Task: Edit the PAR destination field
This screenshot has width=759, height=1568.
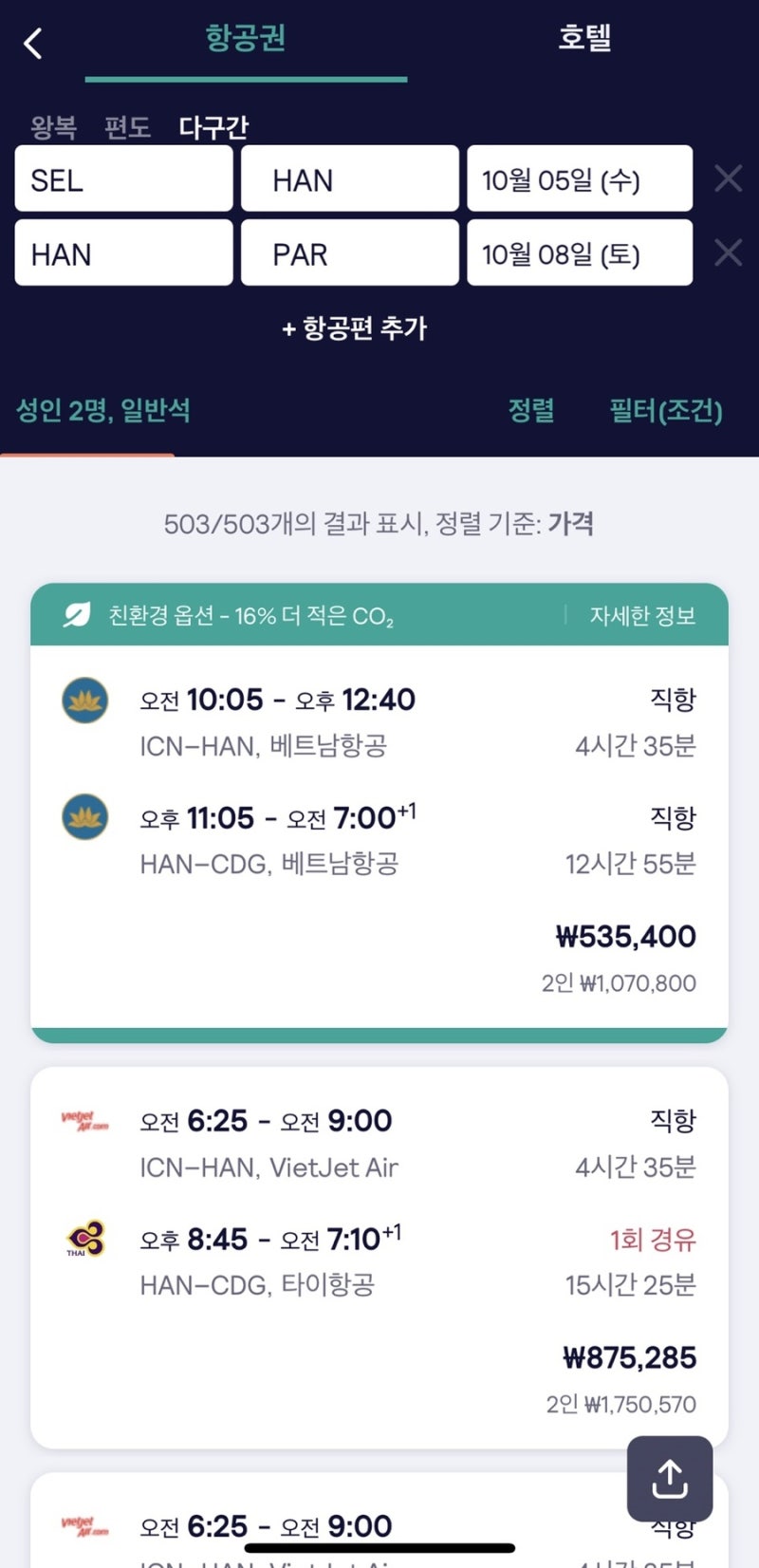Action: [x=349, y=252]
